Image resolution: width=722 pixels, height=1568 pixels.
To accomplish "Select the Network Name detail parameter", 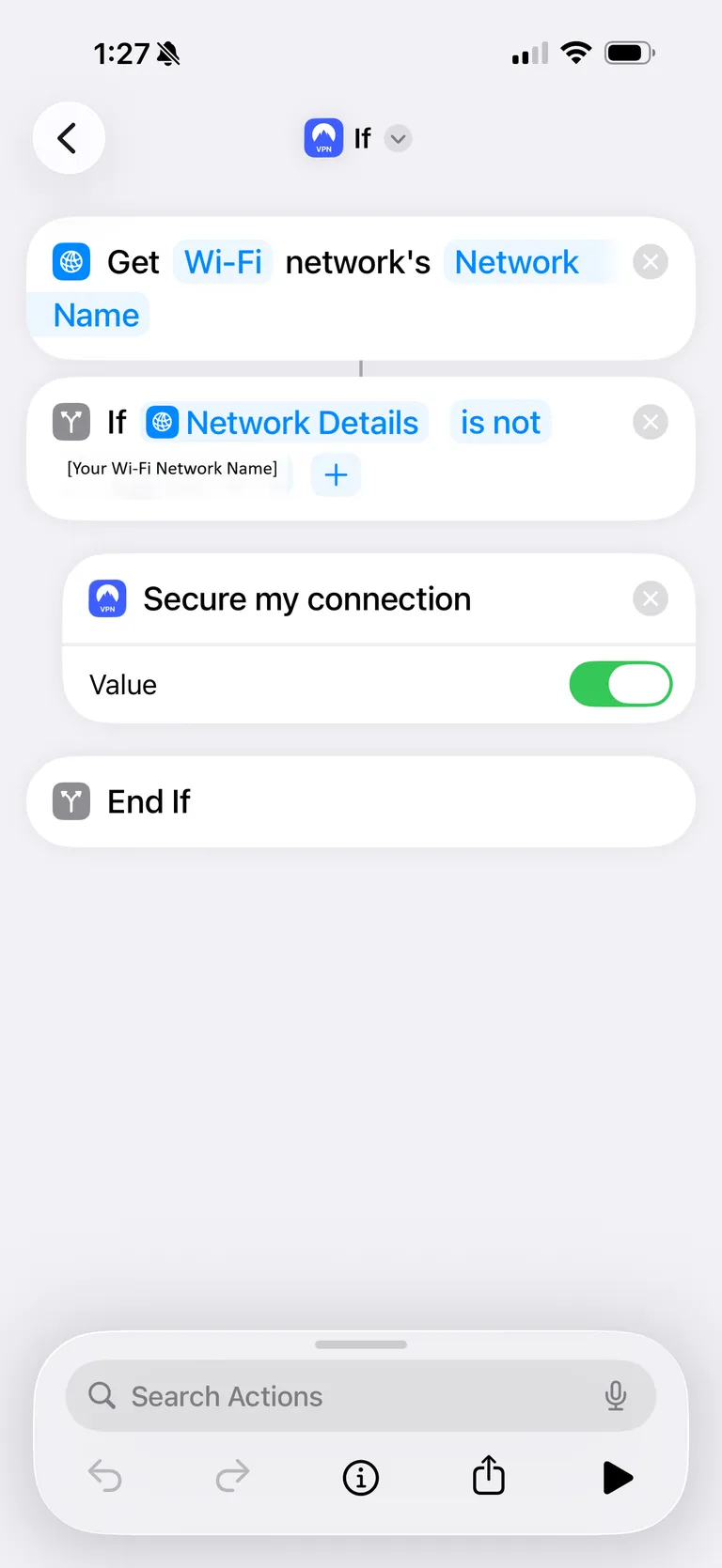I will coord(516,263).
